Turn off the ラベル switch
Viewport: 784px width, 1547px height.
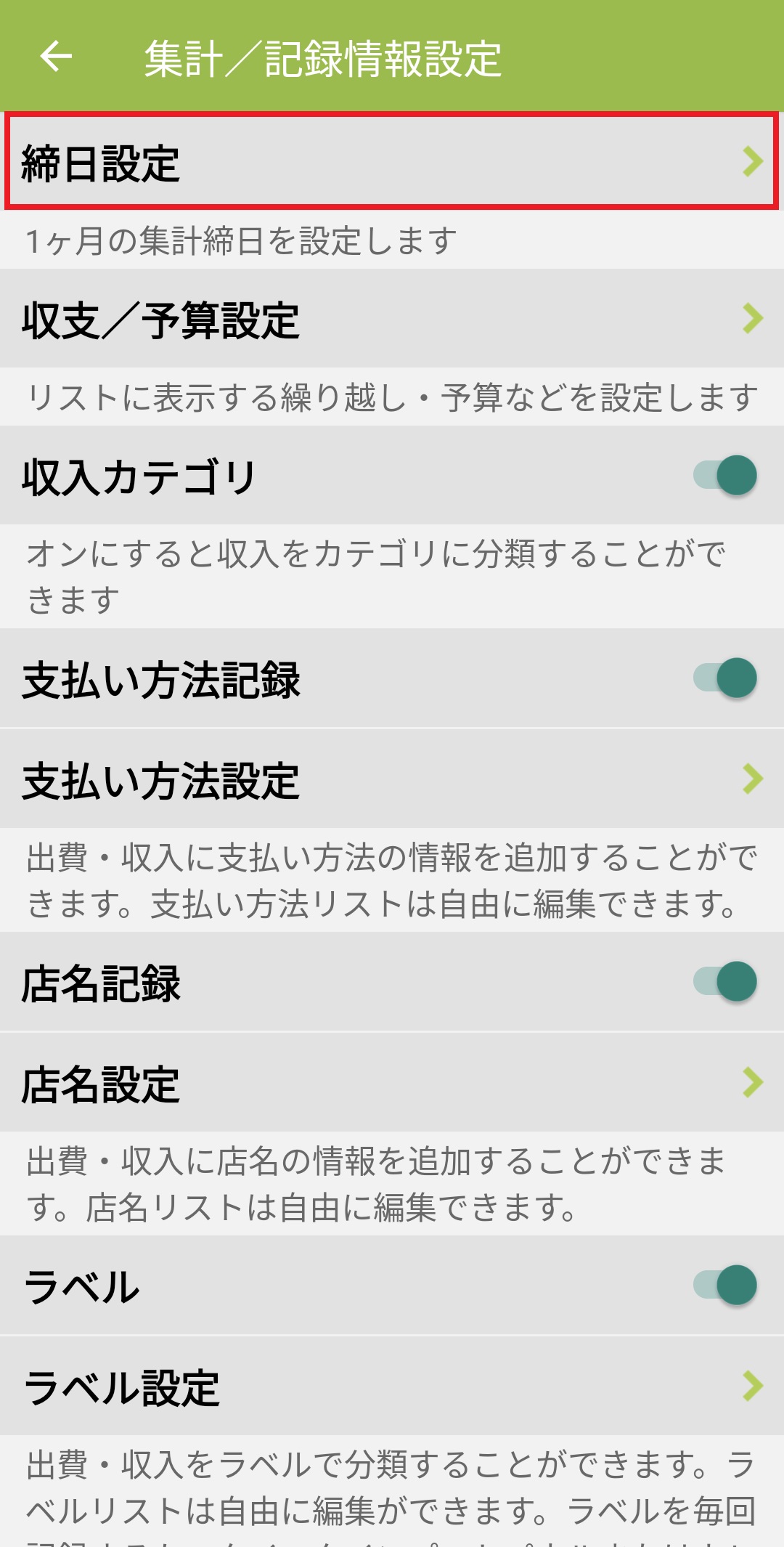click(725, 1286)
